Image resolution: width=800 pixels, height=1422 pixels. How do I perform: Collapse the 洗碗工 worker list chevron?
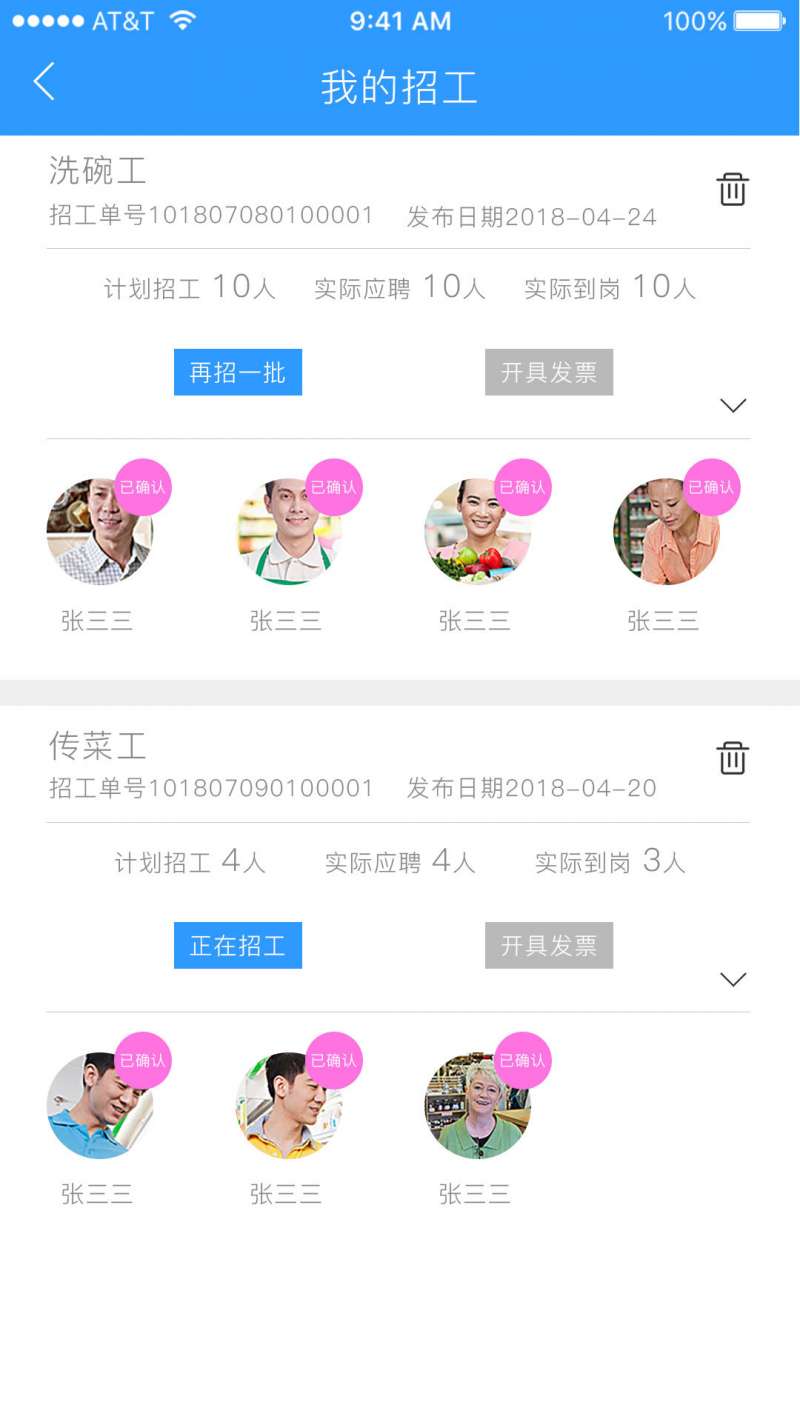[733, 405]
